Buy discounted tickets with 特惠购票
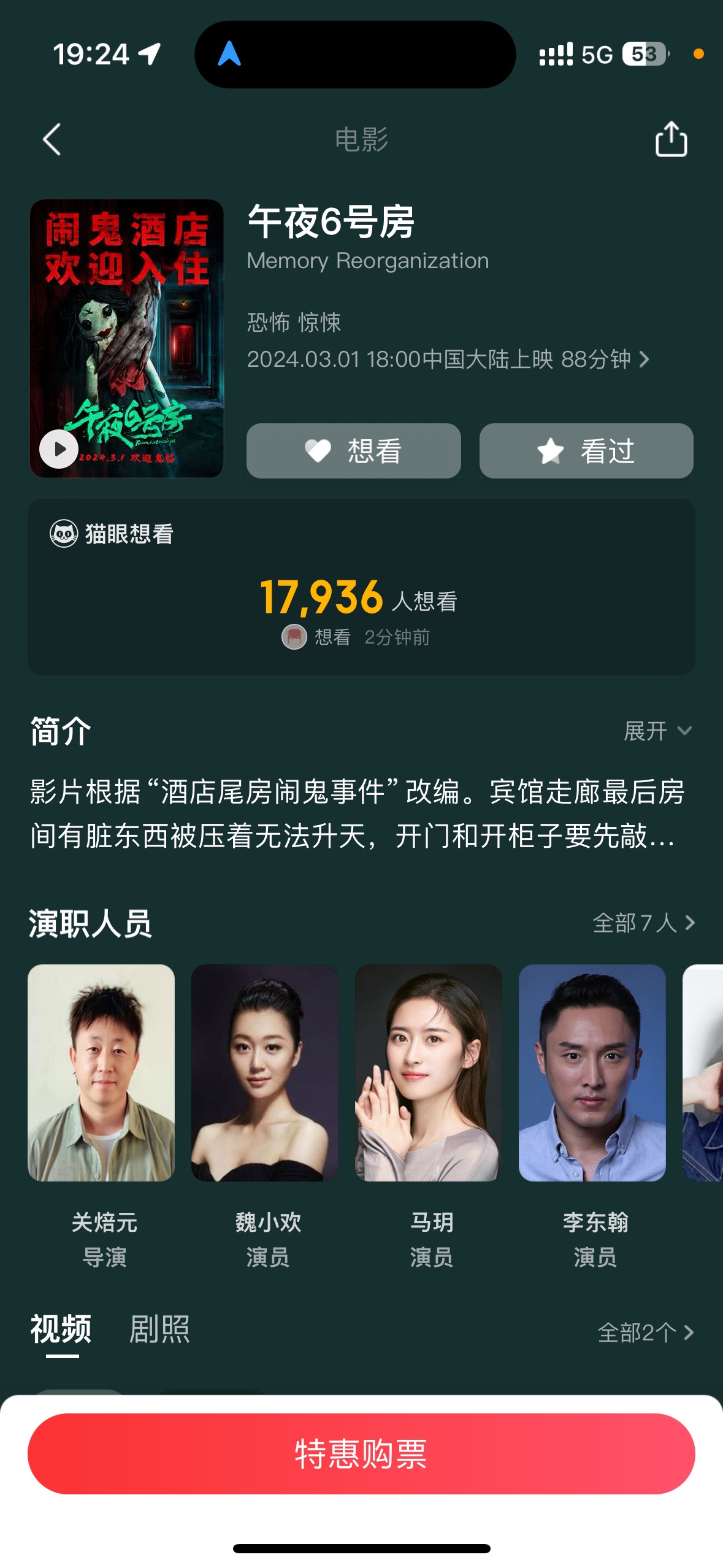Viewport: 723px width, 1568px height. (361, 1454)
